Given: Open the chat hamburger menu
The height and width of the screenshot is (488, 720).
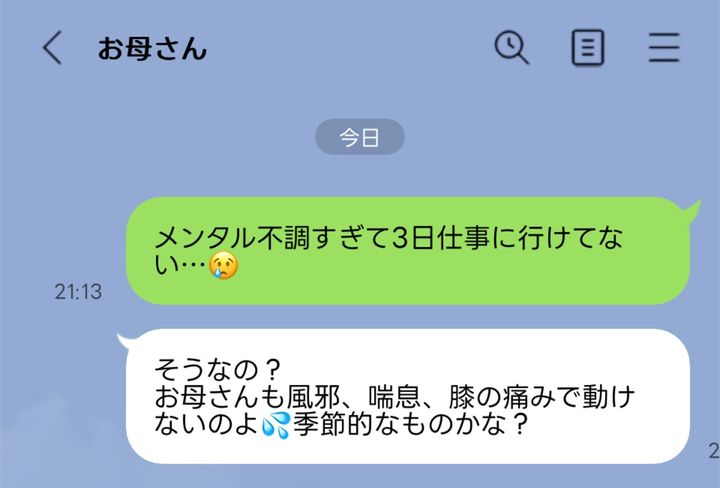Looking at the screenshot, I should [x=664, y=47].
